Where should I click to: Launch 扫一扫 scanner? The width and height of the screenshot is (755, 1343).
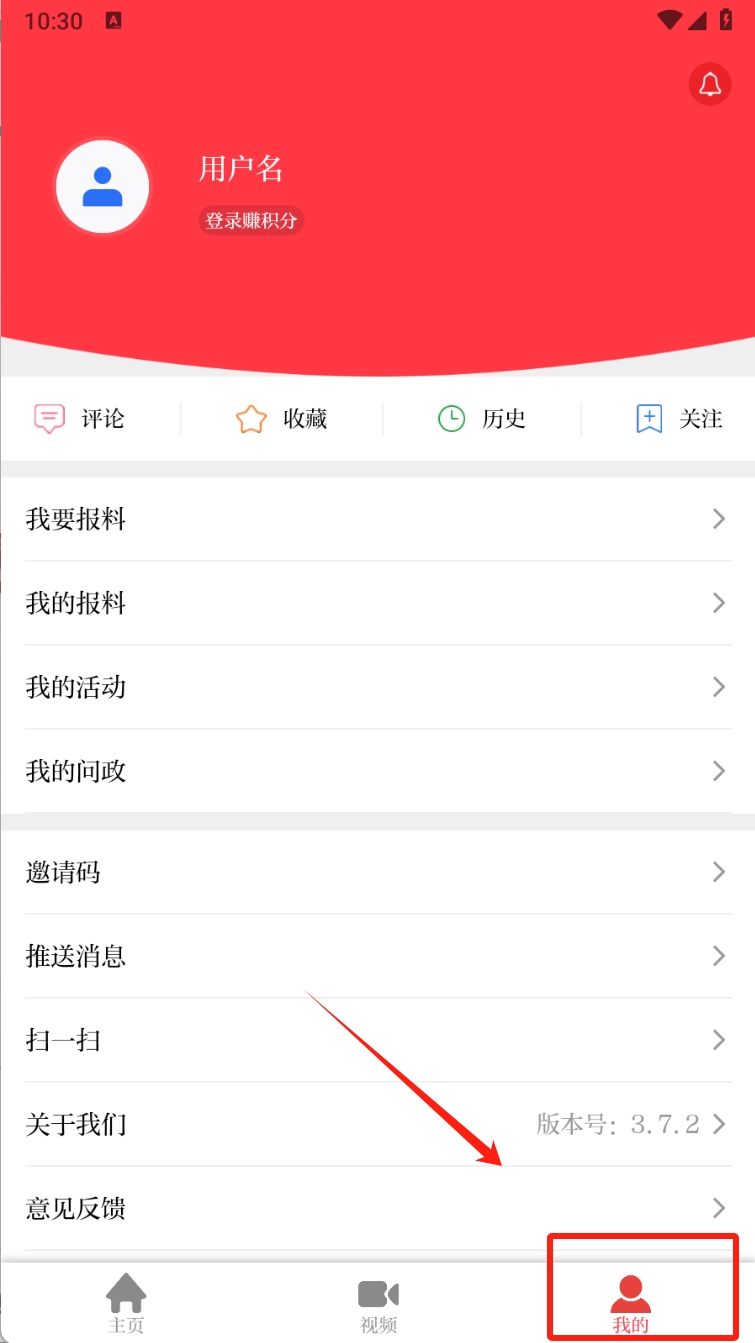377,1040
